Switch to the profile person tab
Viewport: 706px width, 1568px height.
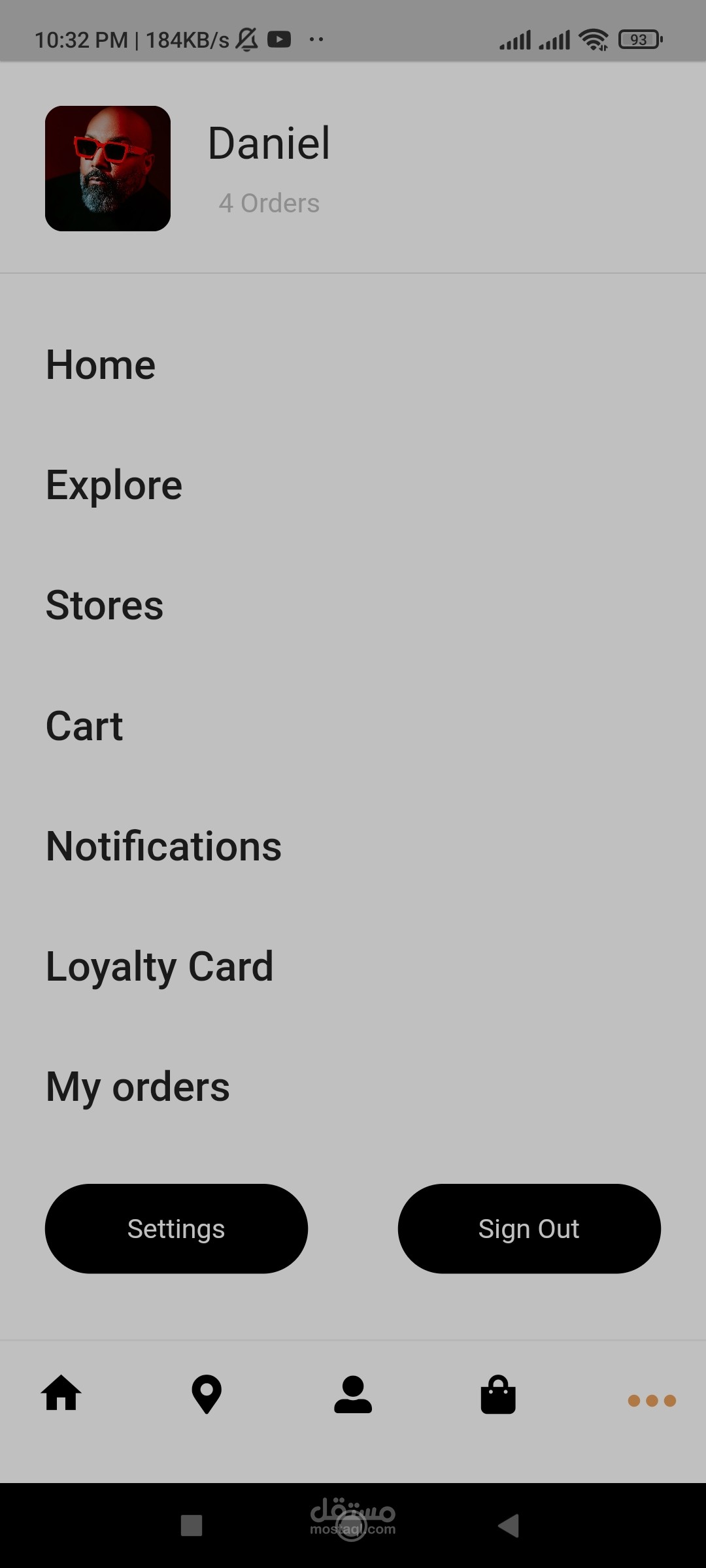[x=353, y=1394]
